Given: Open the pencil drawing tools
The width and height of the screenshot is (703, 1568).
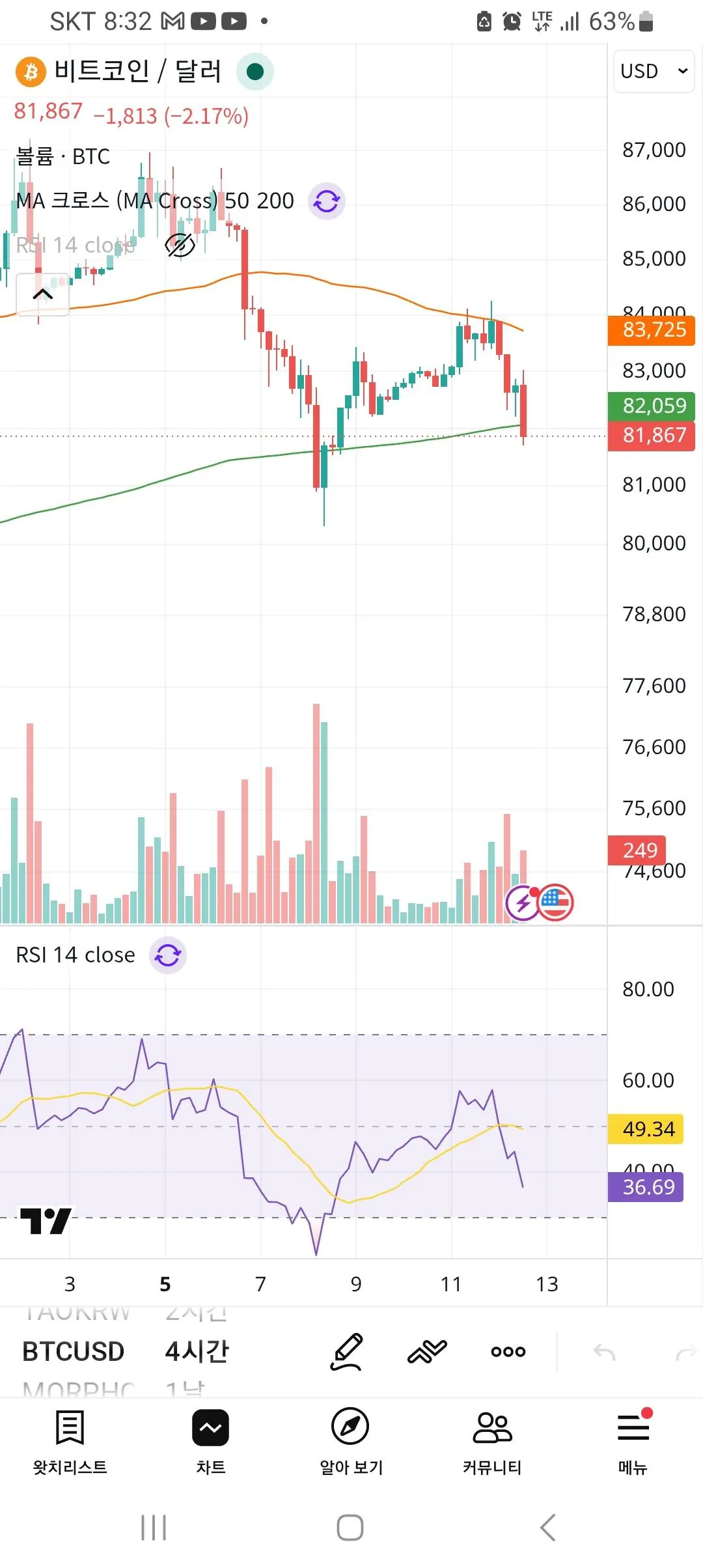Looking at the screenshot, I should tap(346, 1352).
